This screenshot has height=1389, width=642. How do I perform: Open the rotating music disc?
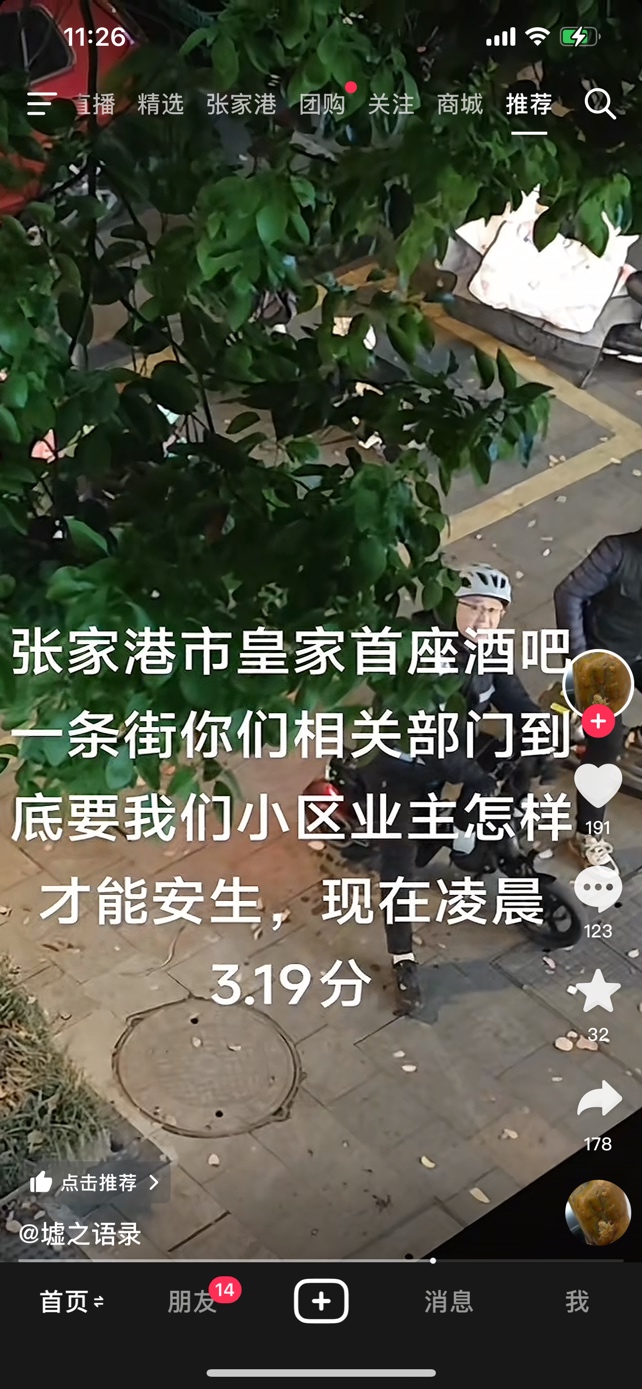click(597, 1212)
